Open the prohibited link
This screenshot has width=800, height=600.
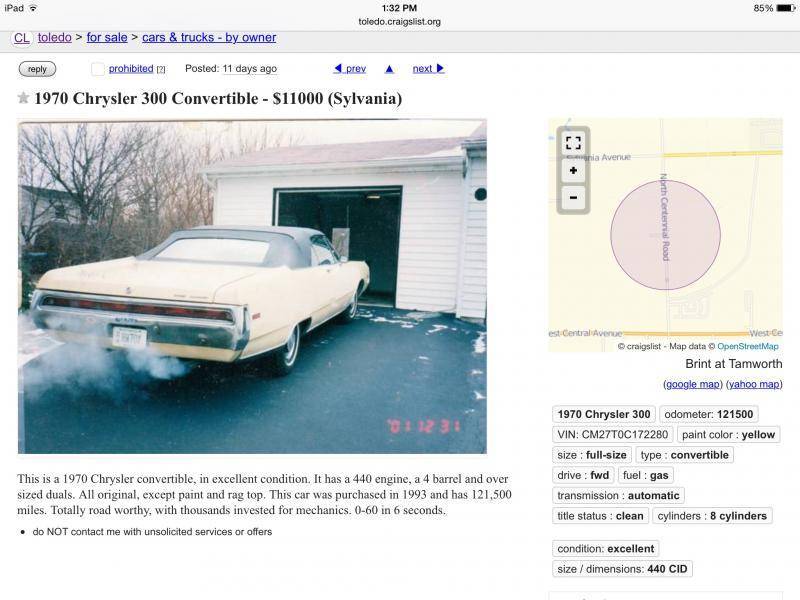pyautogui.click(x=131, y=69)
